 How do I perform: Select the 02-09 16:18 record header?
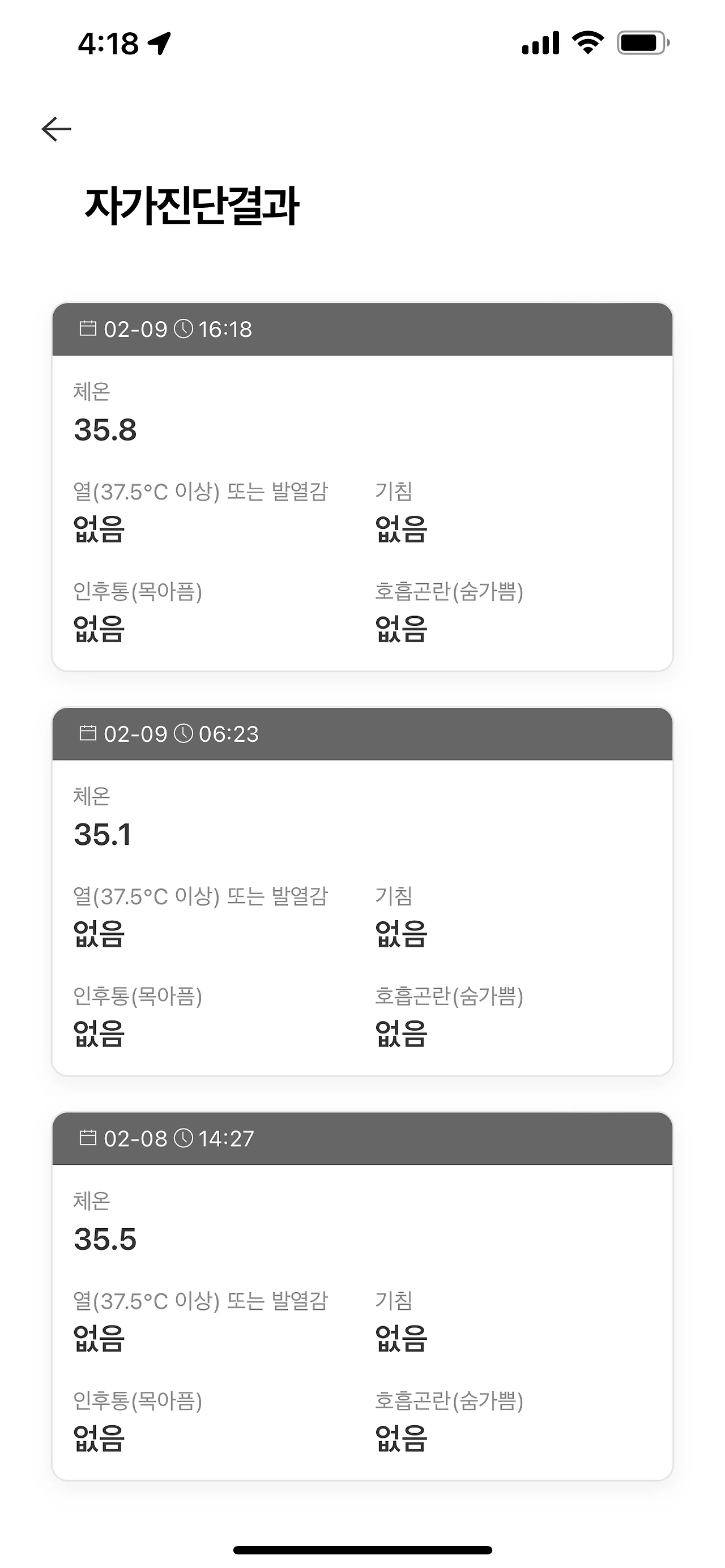click(x=362, y=330)
